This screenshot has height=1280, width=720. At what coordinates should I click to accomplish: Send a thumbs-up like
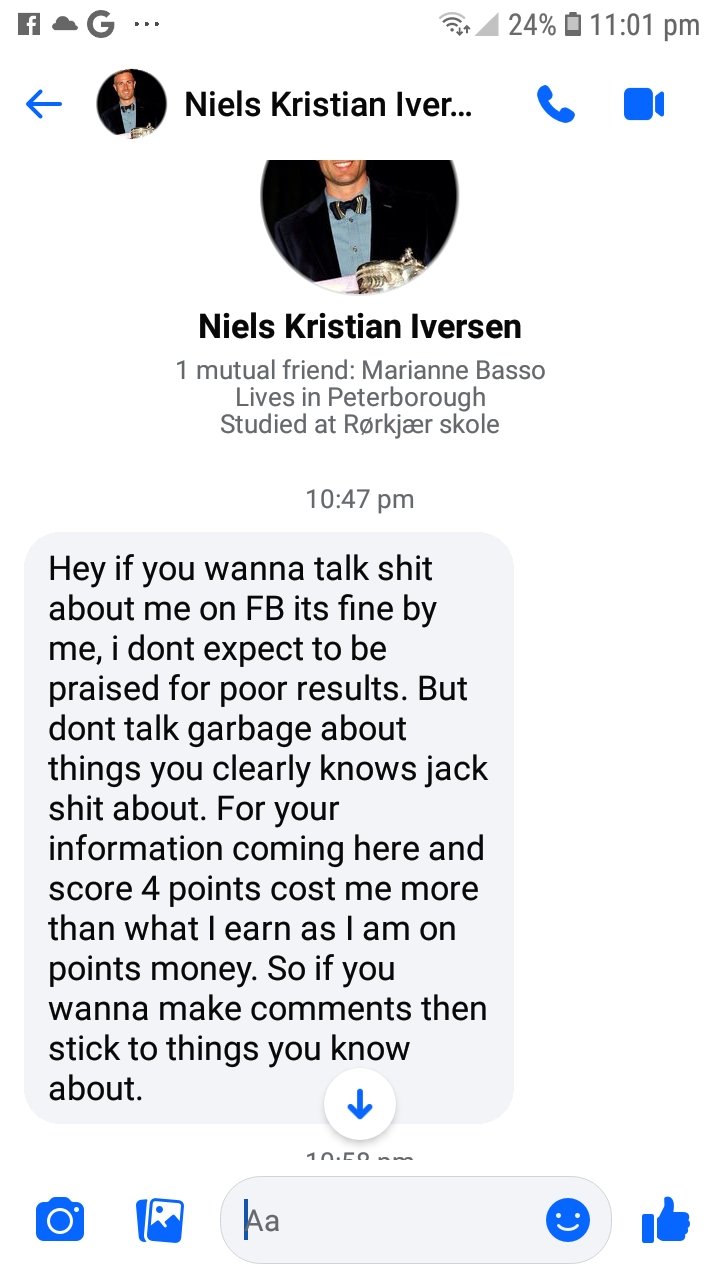665,1220
